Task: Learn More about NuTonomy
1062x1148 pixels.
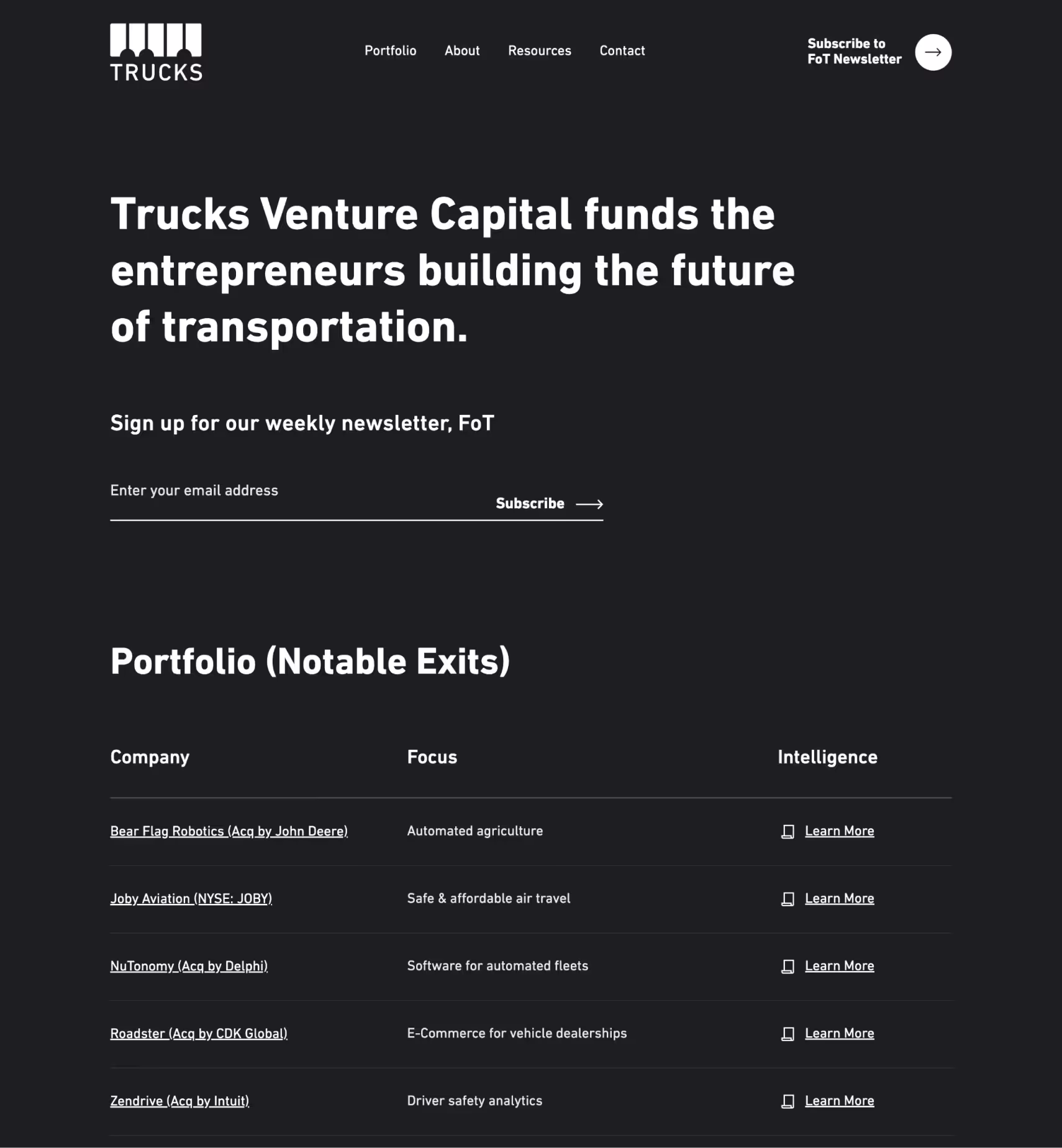Action: pyautogui.click(x=838, y=966)
